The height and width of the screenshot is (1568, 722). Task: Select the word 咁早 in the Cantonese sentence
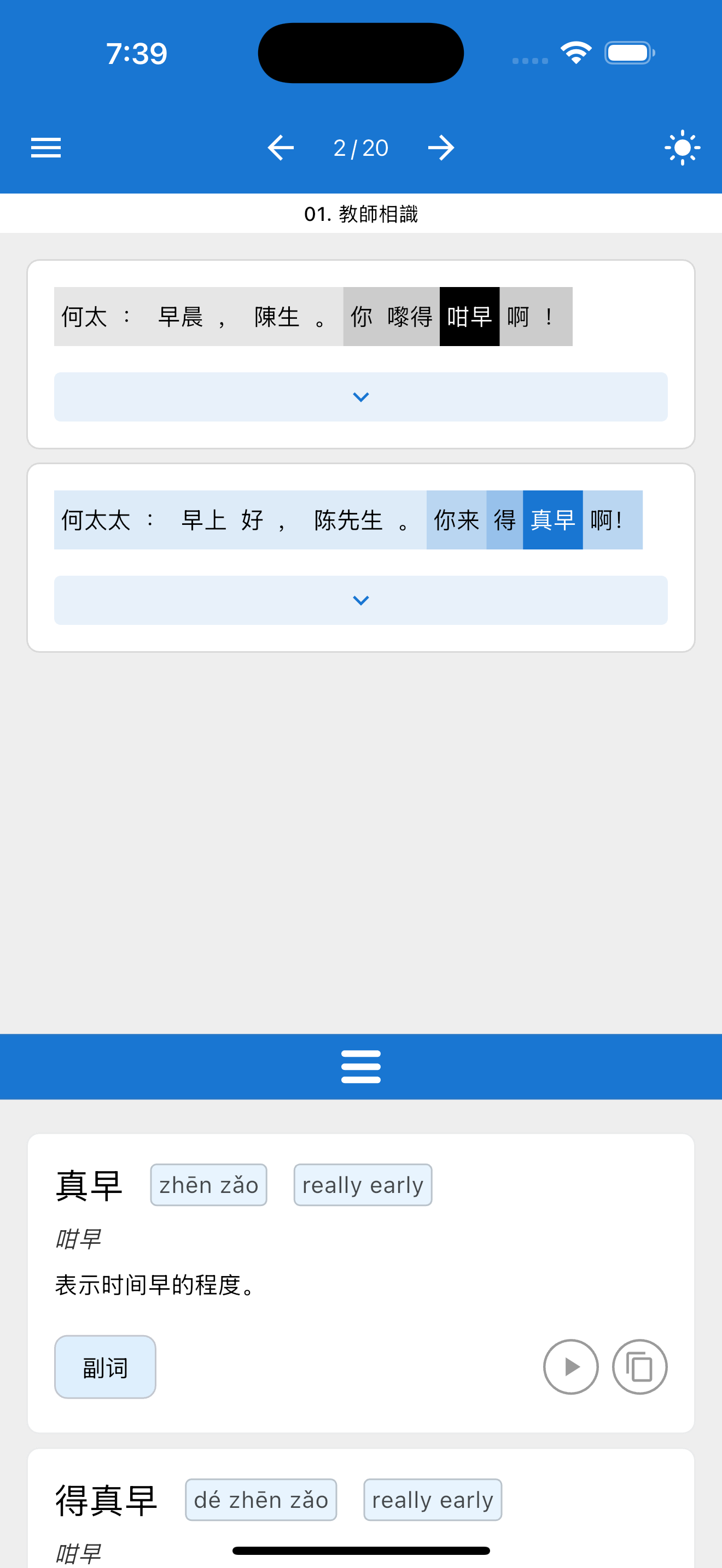tap(469, 317)
